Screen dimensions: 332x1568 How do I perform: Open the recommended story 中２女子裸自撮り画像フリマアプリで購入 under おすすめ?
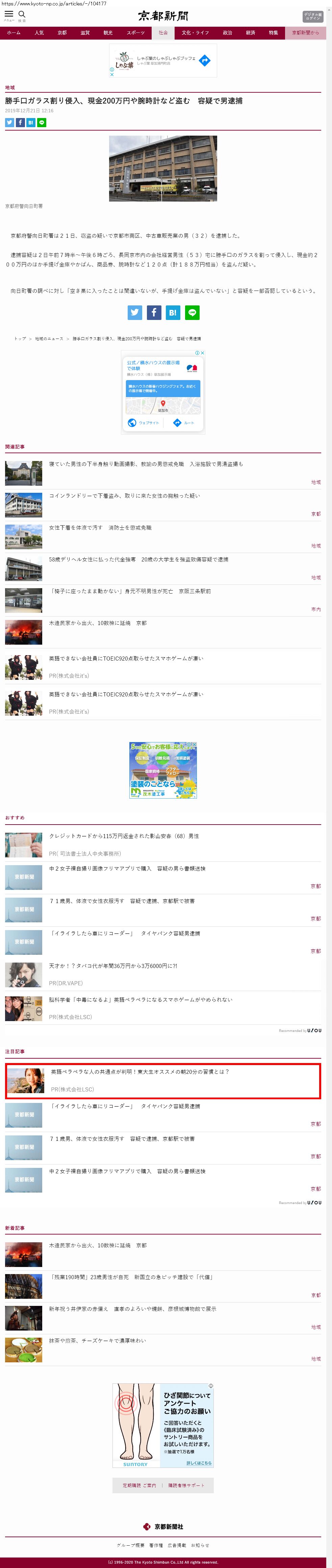[x=127, y=869]
